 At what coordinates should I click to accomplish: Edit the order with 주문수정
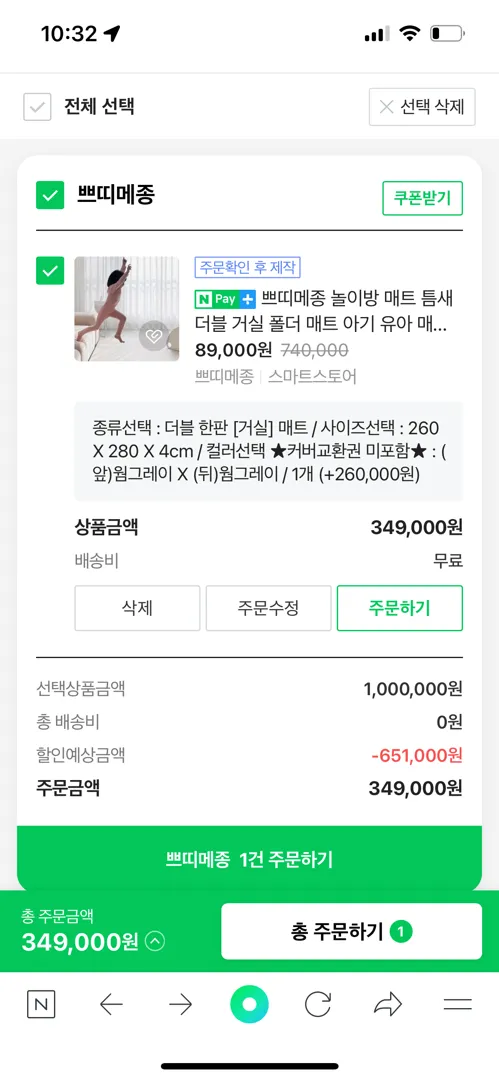(268, 608)
